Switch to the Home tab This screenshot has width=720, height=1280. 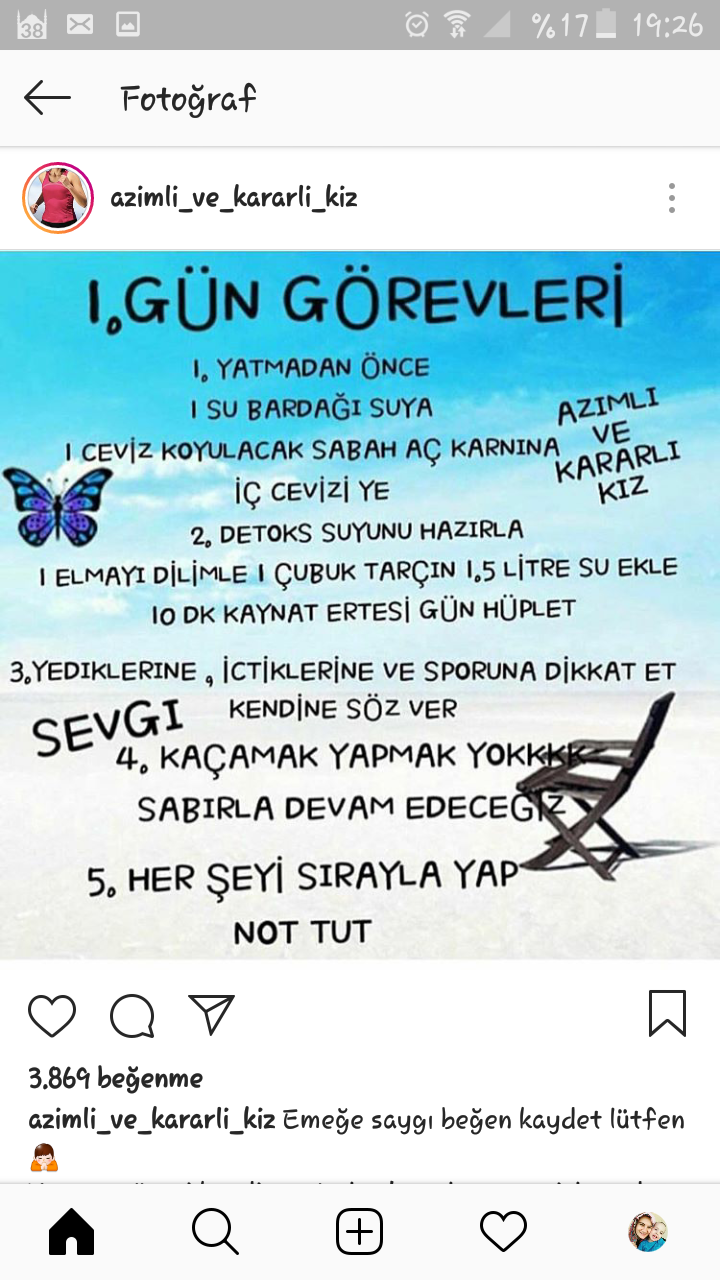[x=72, y=1232]
